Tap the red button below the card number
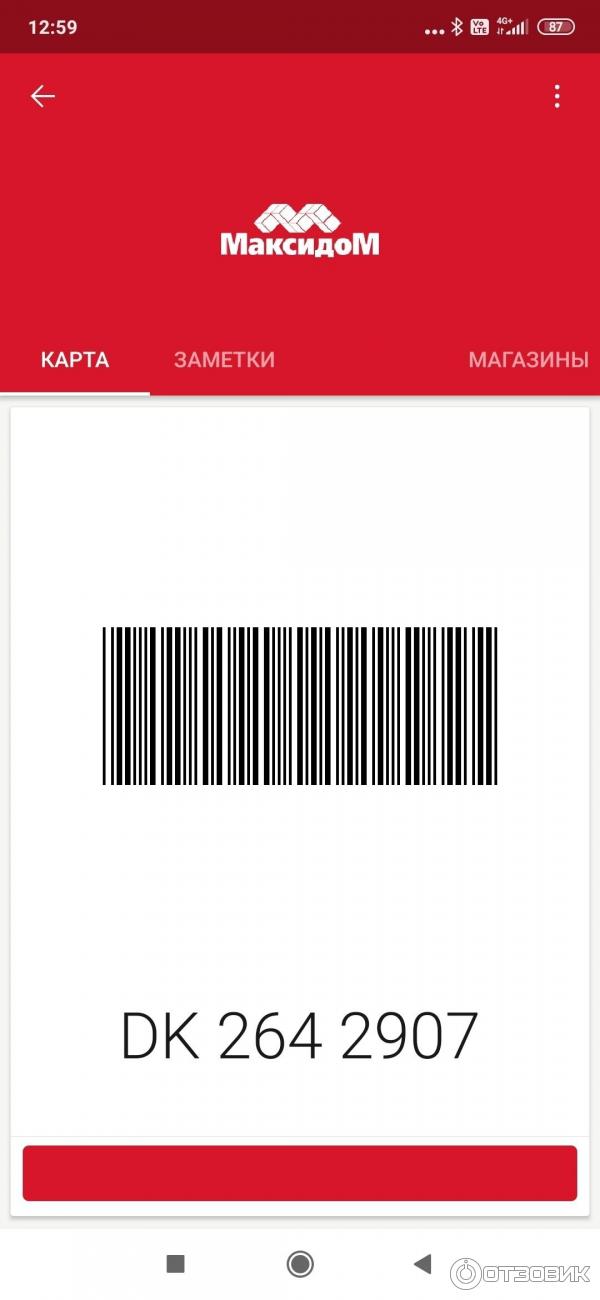The image size is (600, 1300). 300,1173
